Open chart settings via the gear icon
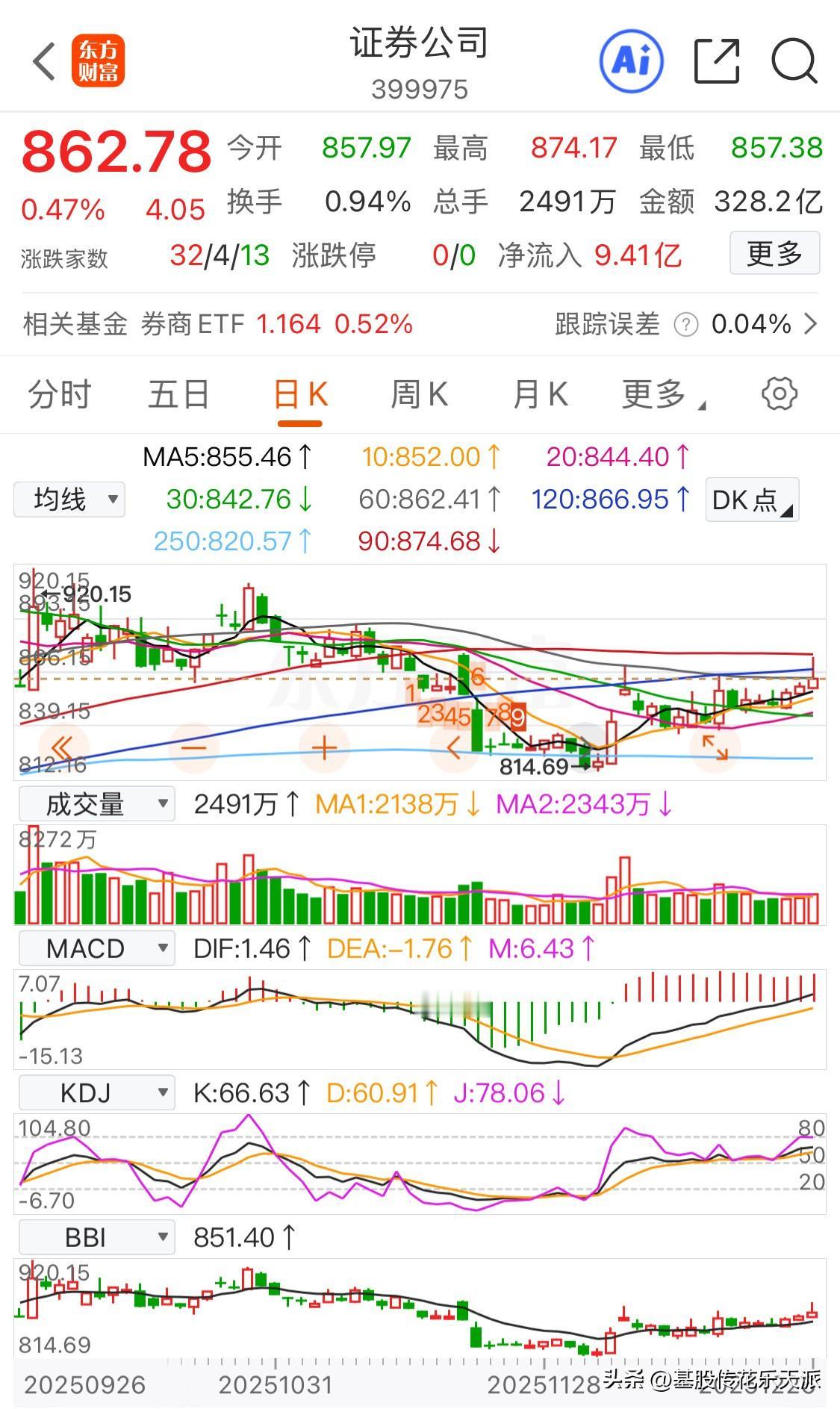This screenshot has width=840, height=1409. tap(781, 394)
